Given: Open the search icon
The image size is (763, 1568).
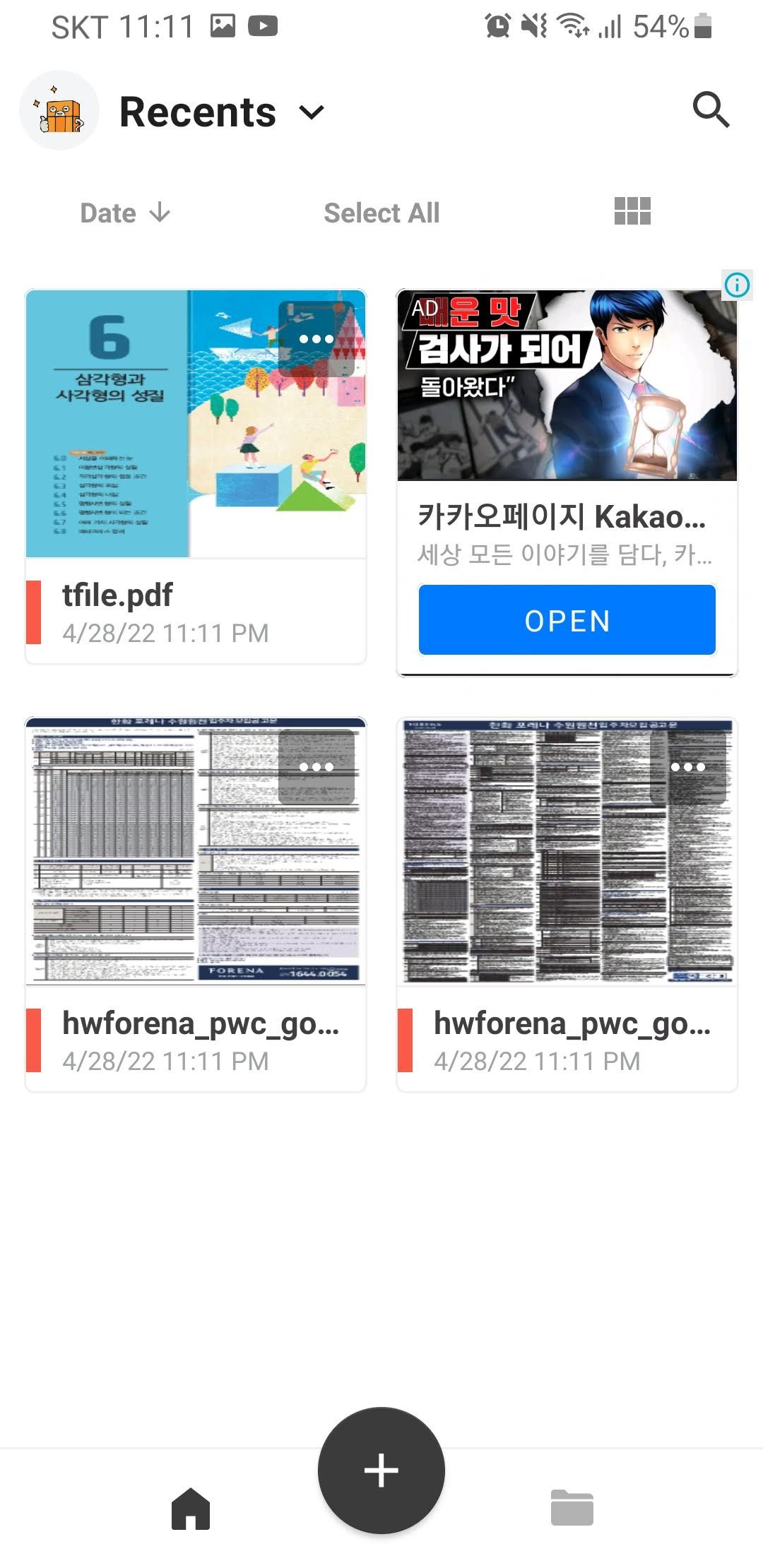Looking at the screenshot, I should (710, 110).
